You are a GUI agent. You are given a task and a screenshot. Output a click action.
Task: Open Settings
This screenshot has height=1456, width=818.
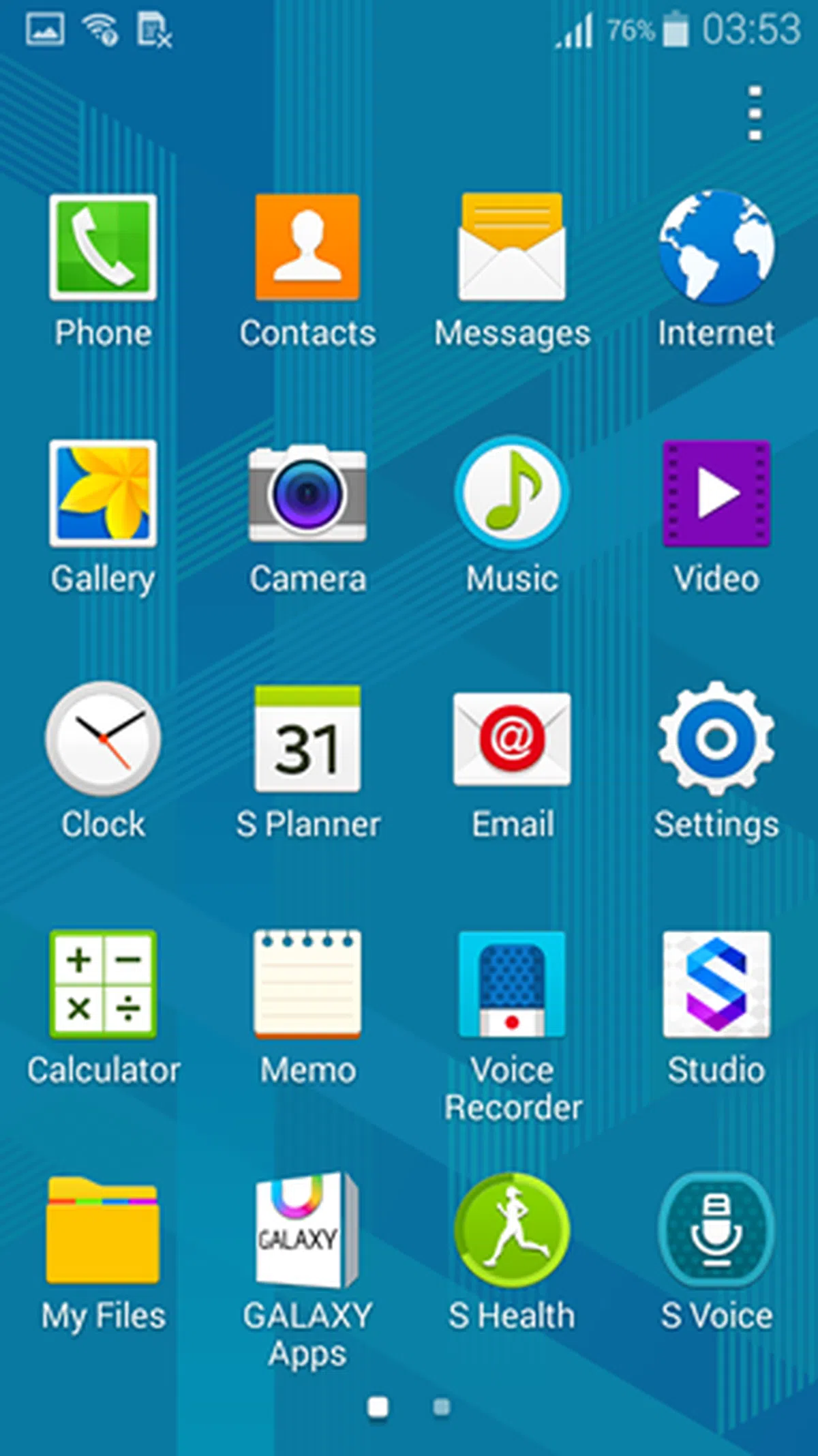[x=716, y=739]
